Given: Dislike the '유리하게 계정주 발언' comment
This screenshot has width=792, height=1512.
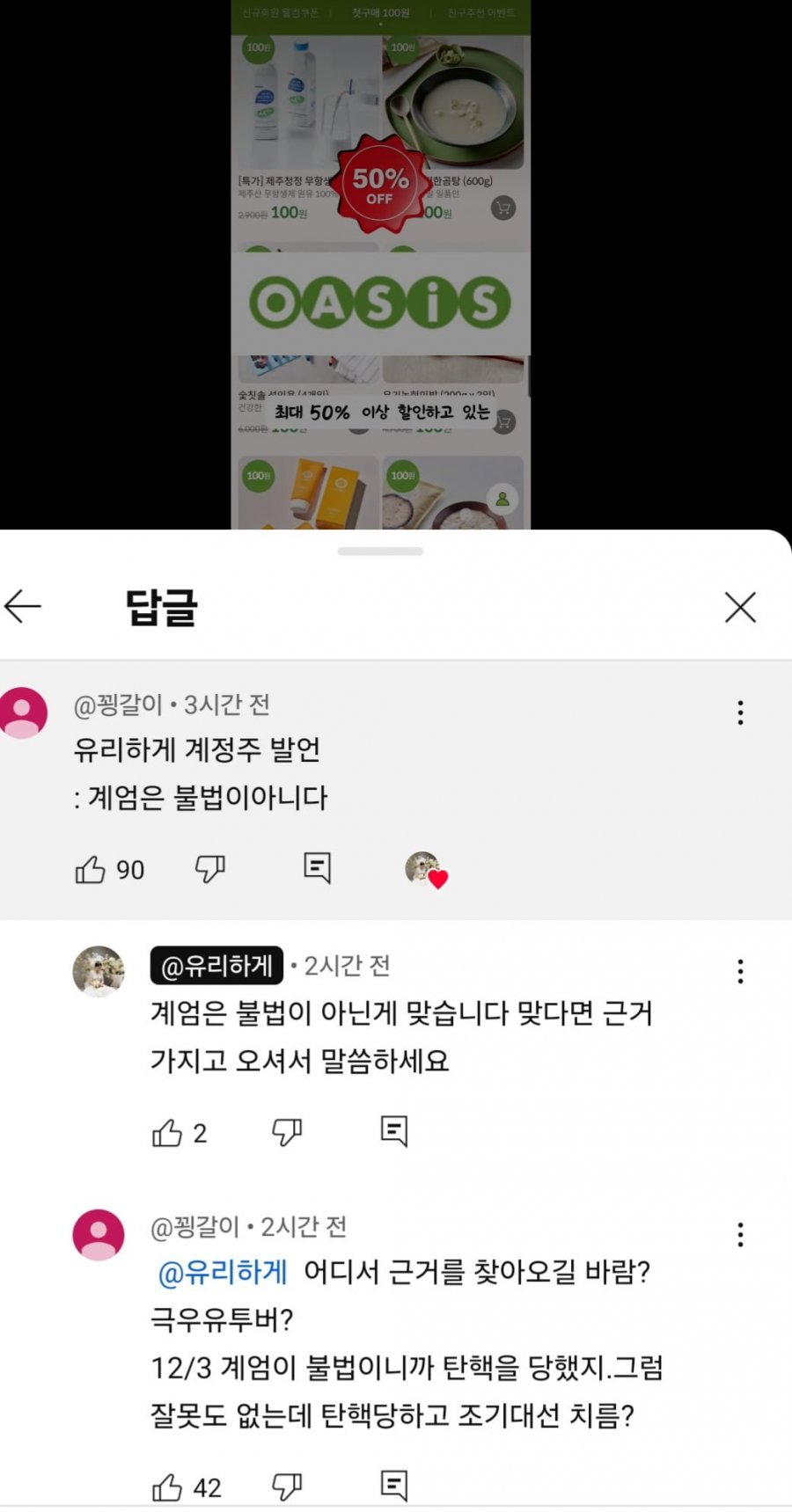Looking at the screenshot, I should click(x=209, y=869).
